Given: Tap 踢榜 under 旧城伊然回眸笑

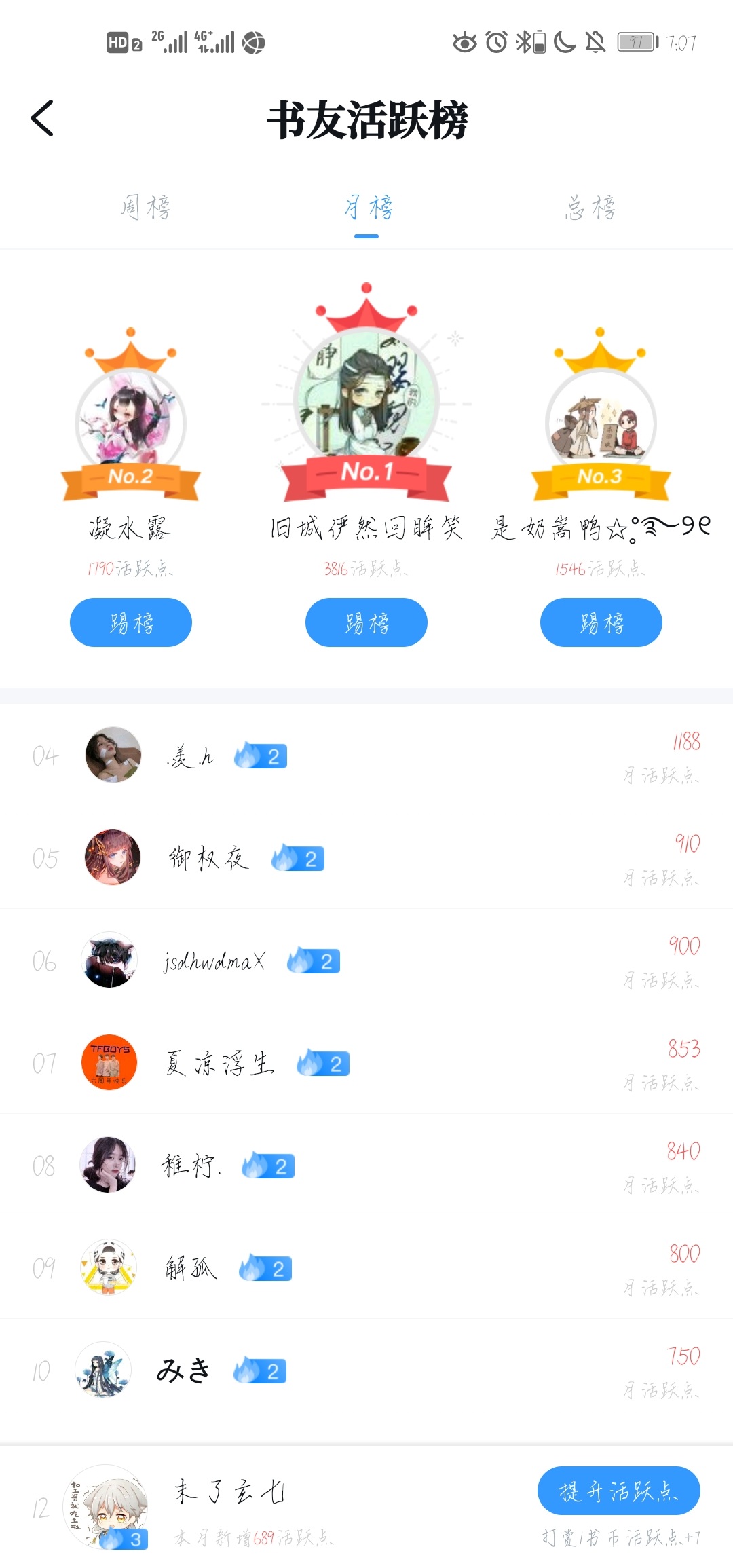Looking at the screenshot, I should click(366, 622).
